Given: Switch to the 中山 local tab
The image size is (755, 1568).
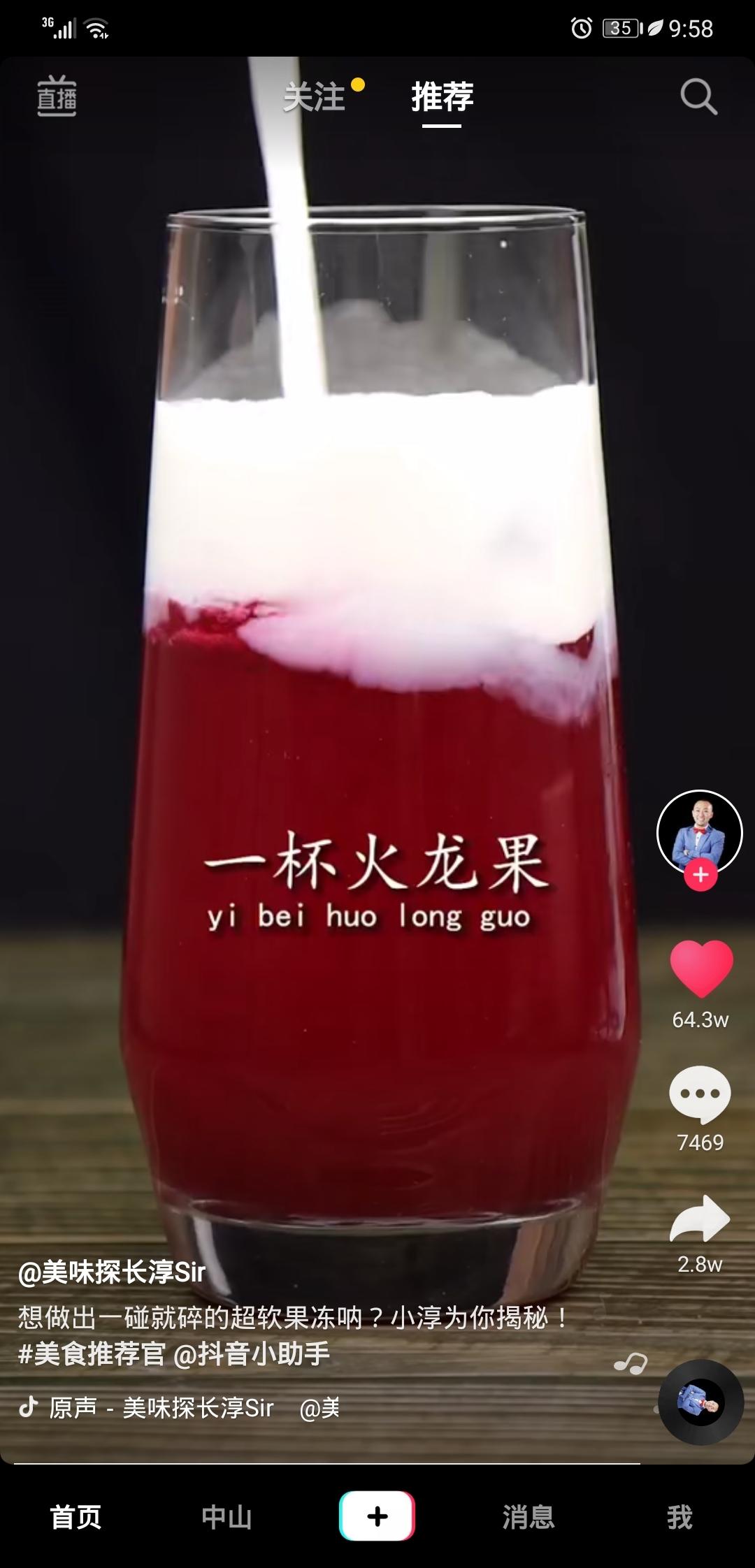Looking at the screenshot, I should click(x=226, y=1517).
